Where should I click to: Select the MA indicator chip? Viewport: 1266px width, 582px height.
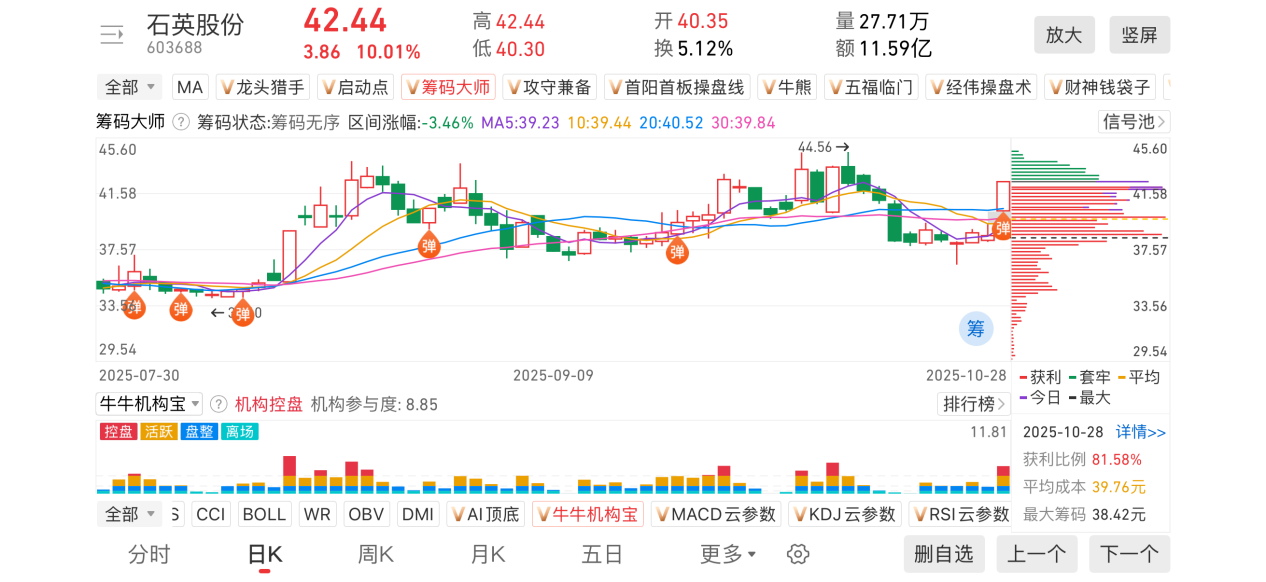point(190,87)
